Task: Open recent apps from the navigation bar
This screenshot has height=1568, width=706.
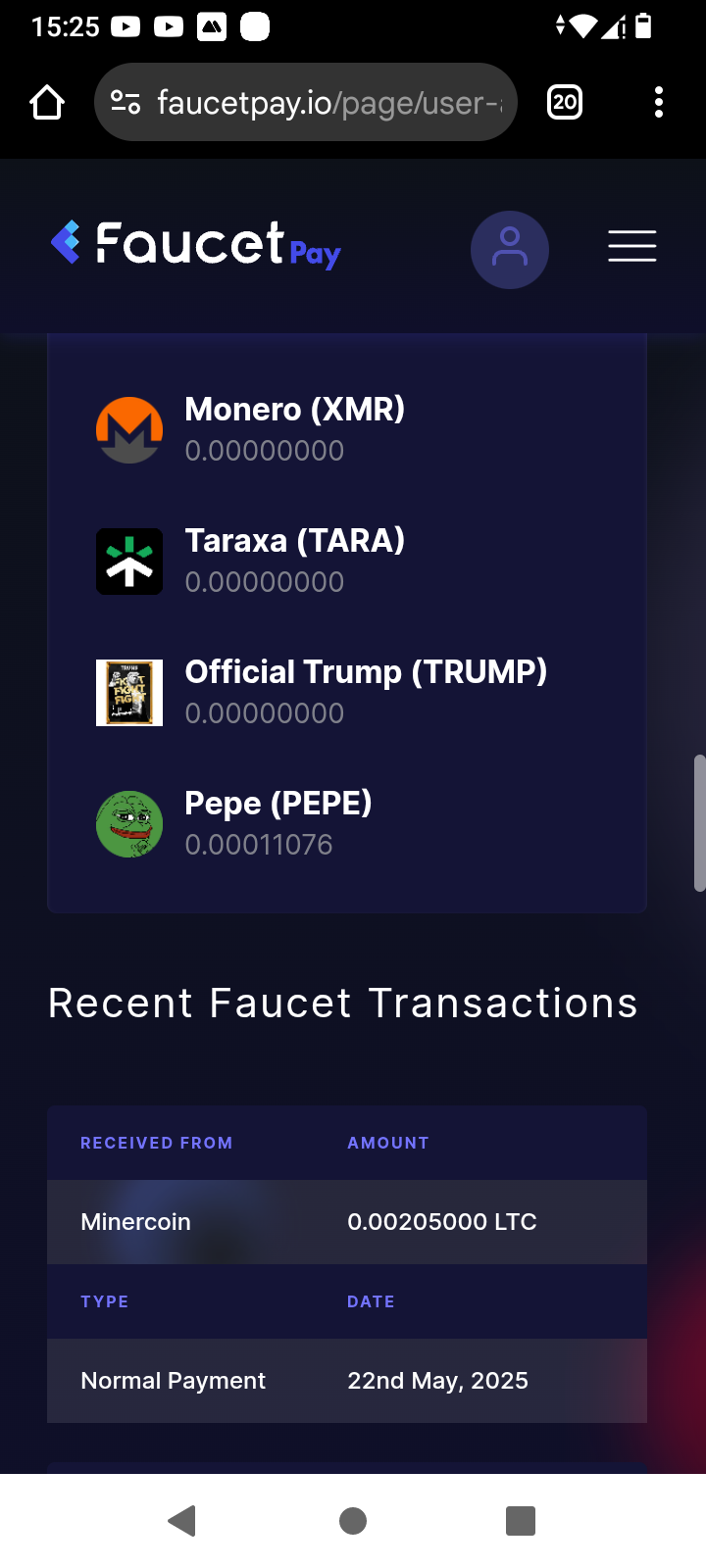Action: point(521,1521)
